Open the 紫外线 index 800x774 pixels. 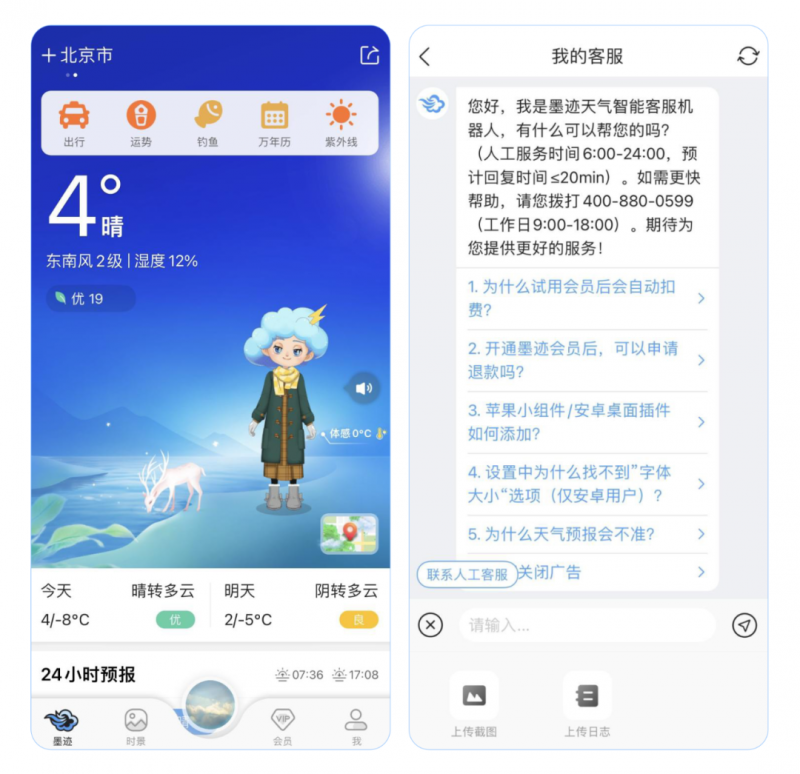(341, 123)
